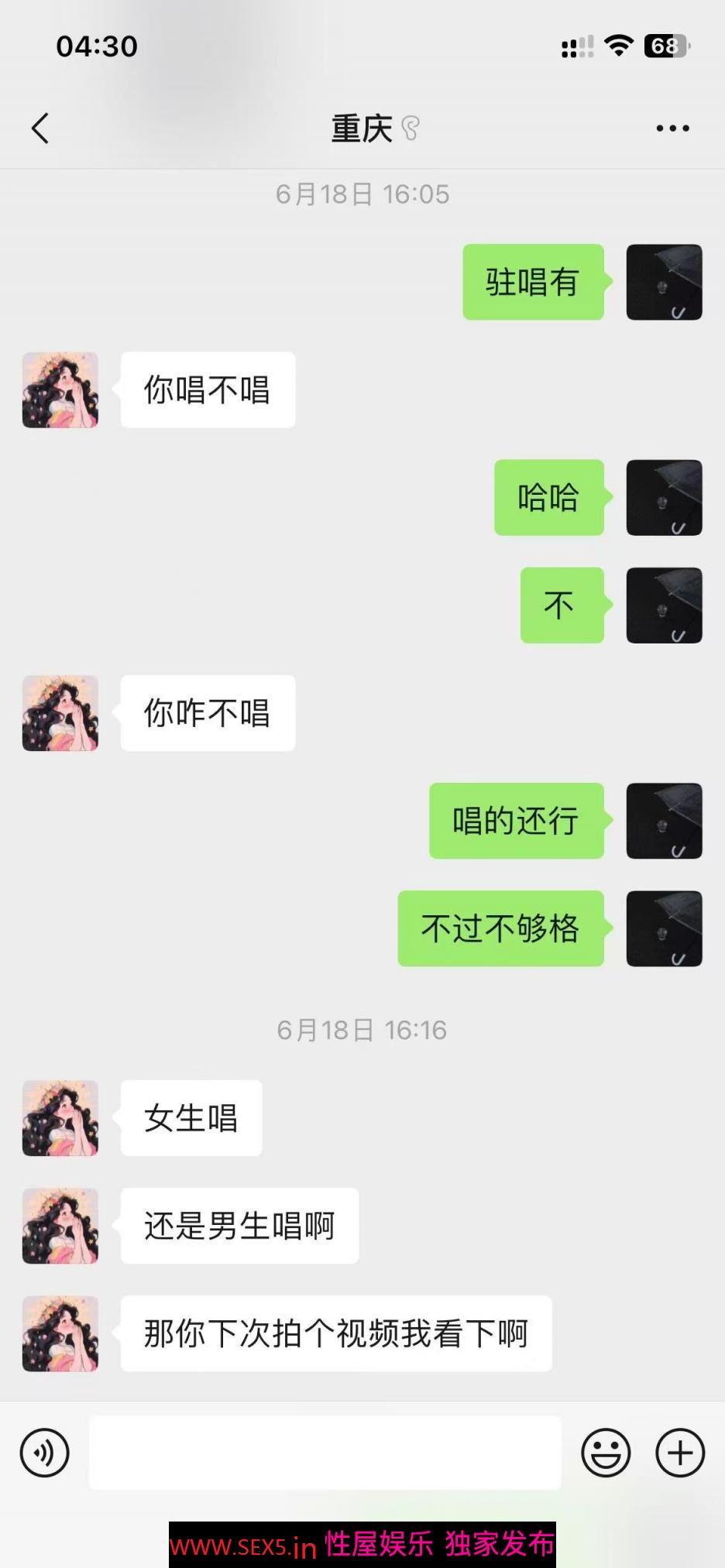Go back to the chat list
Image resolution: width=725 pixels, height=1568 pixels.
[x=40, y=129]
